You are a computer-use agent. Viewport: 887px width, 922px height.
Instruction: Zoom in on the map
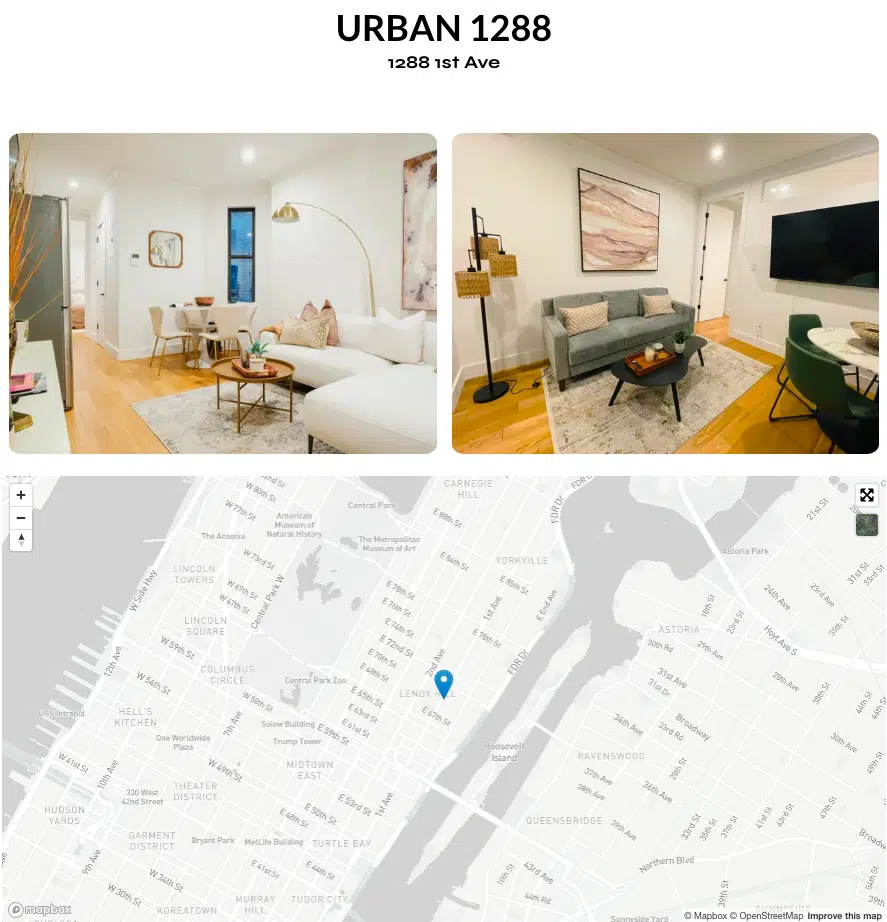(21, 495)
